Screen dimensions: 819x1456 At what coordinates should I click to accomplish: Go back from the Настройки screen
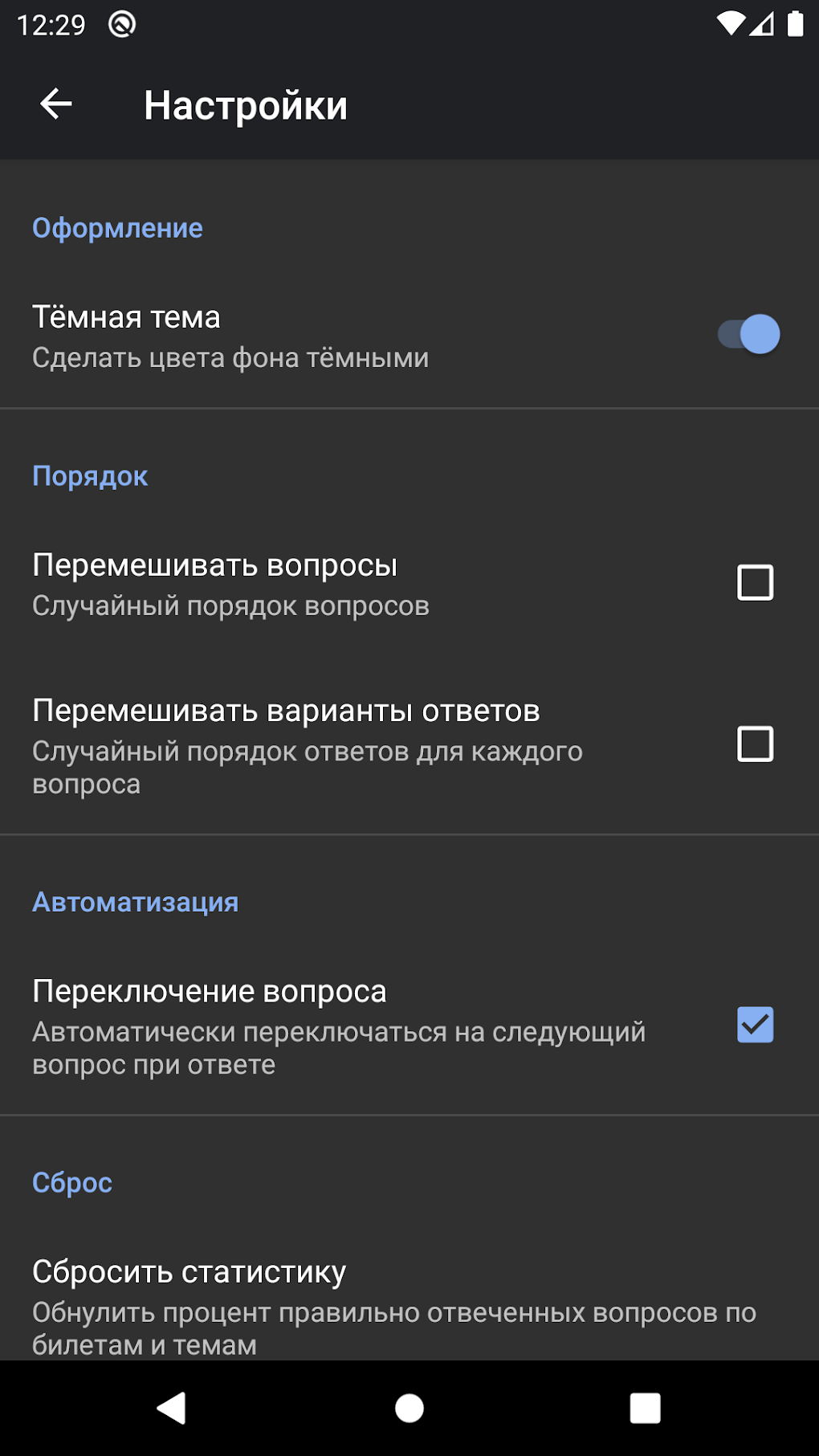pyautogui.click(x=56, y=104)
